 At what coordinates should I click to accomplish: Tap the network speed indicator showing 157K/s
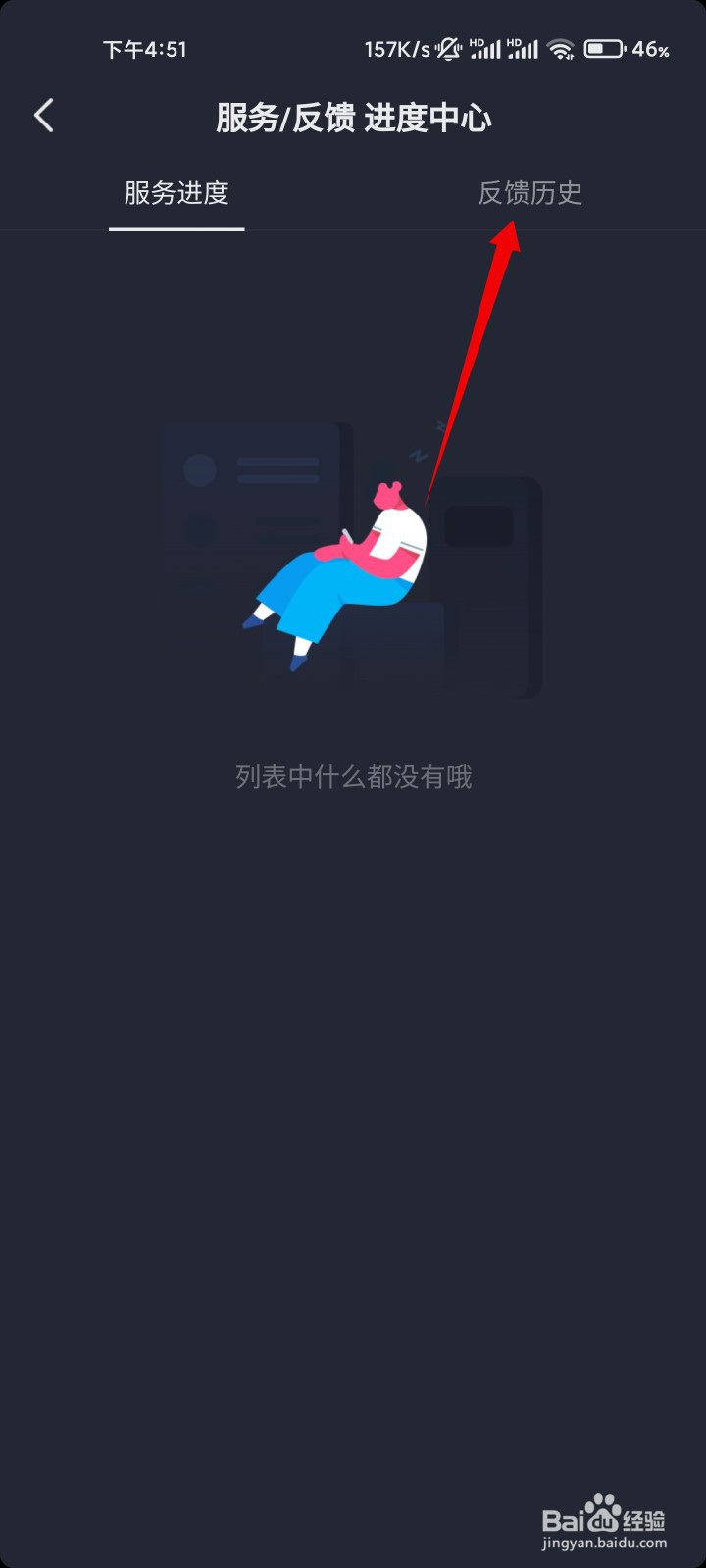397,49
